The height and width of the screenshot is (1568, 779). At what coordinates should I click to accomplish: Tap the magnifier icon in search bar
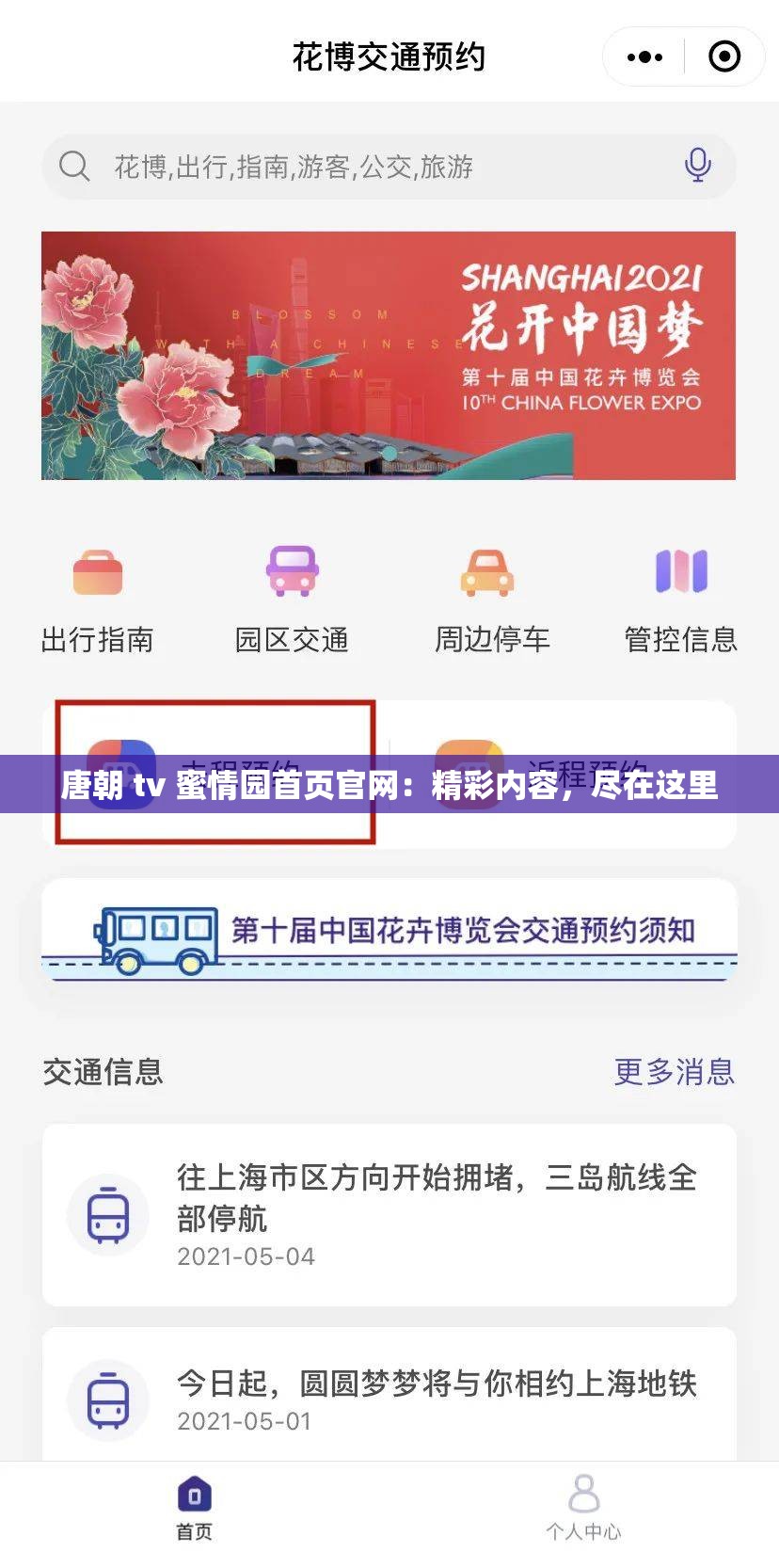[x=75, y=166]
